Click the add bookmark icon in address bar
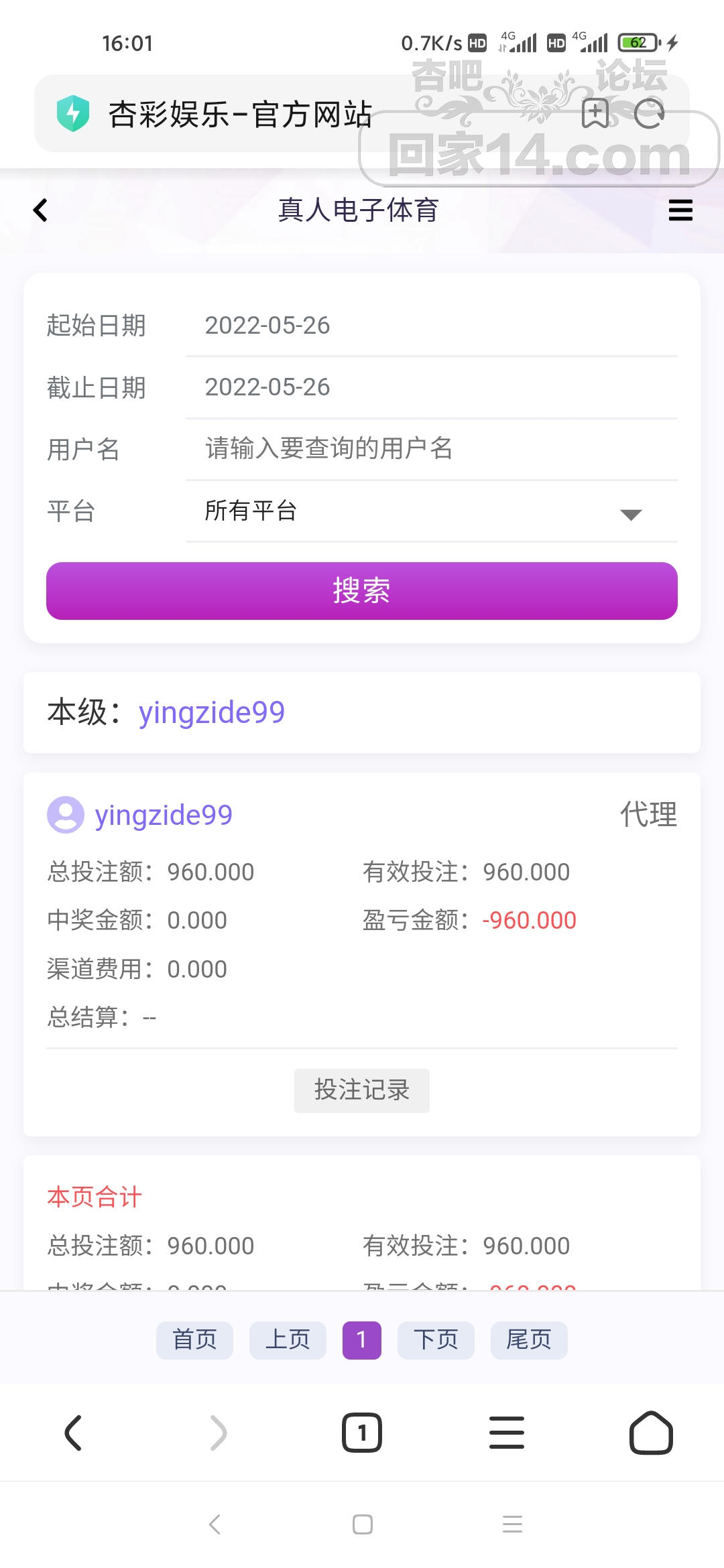This screenshot has height=1568, width=724. [595, 114]
